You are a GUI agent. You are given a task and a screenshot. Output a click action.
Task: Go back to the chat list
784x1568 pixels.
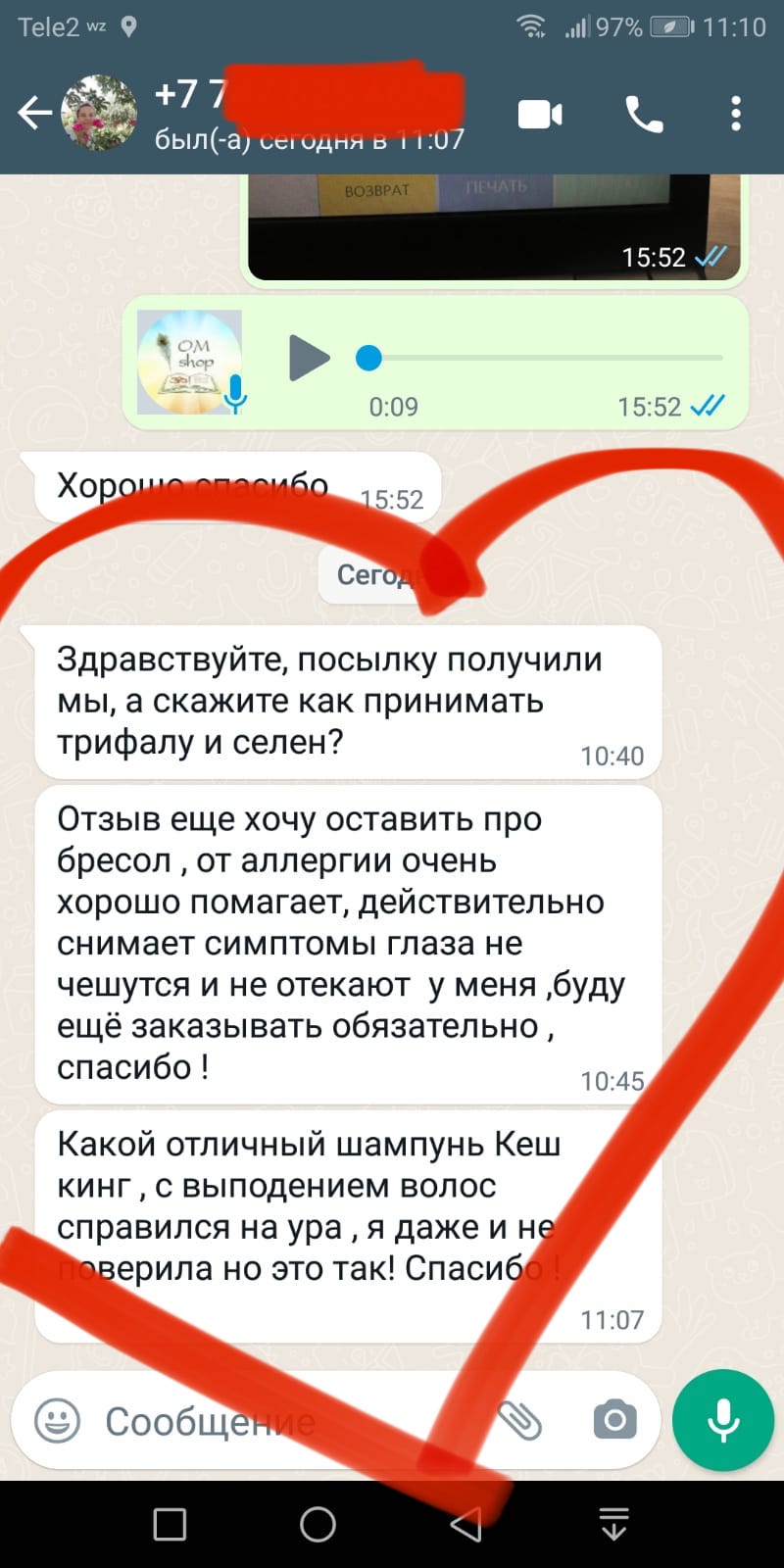point(34,115)
